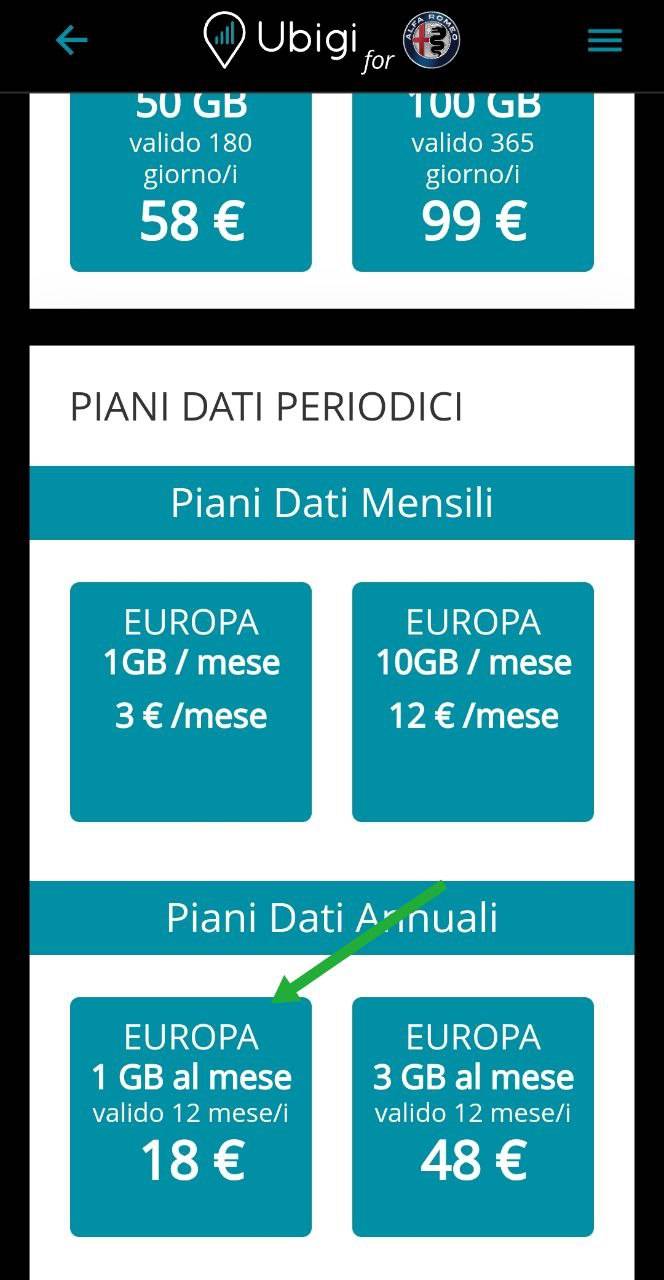Image resolution: width=664 pixels, height=1280 pixels.
Task: Go back with the top-left arrow
Action: pos(71,40)
